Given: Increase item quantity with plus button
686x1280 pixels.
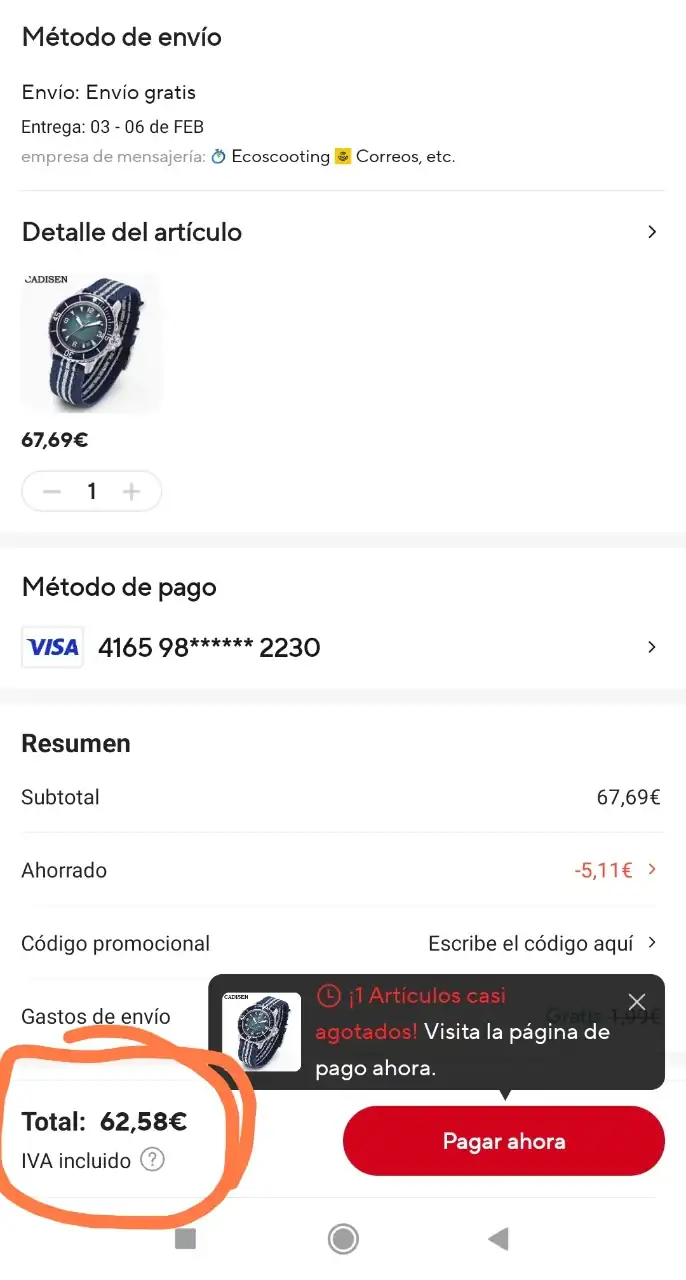Looking at the screenshot, I should click(x=131, y=491).
